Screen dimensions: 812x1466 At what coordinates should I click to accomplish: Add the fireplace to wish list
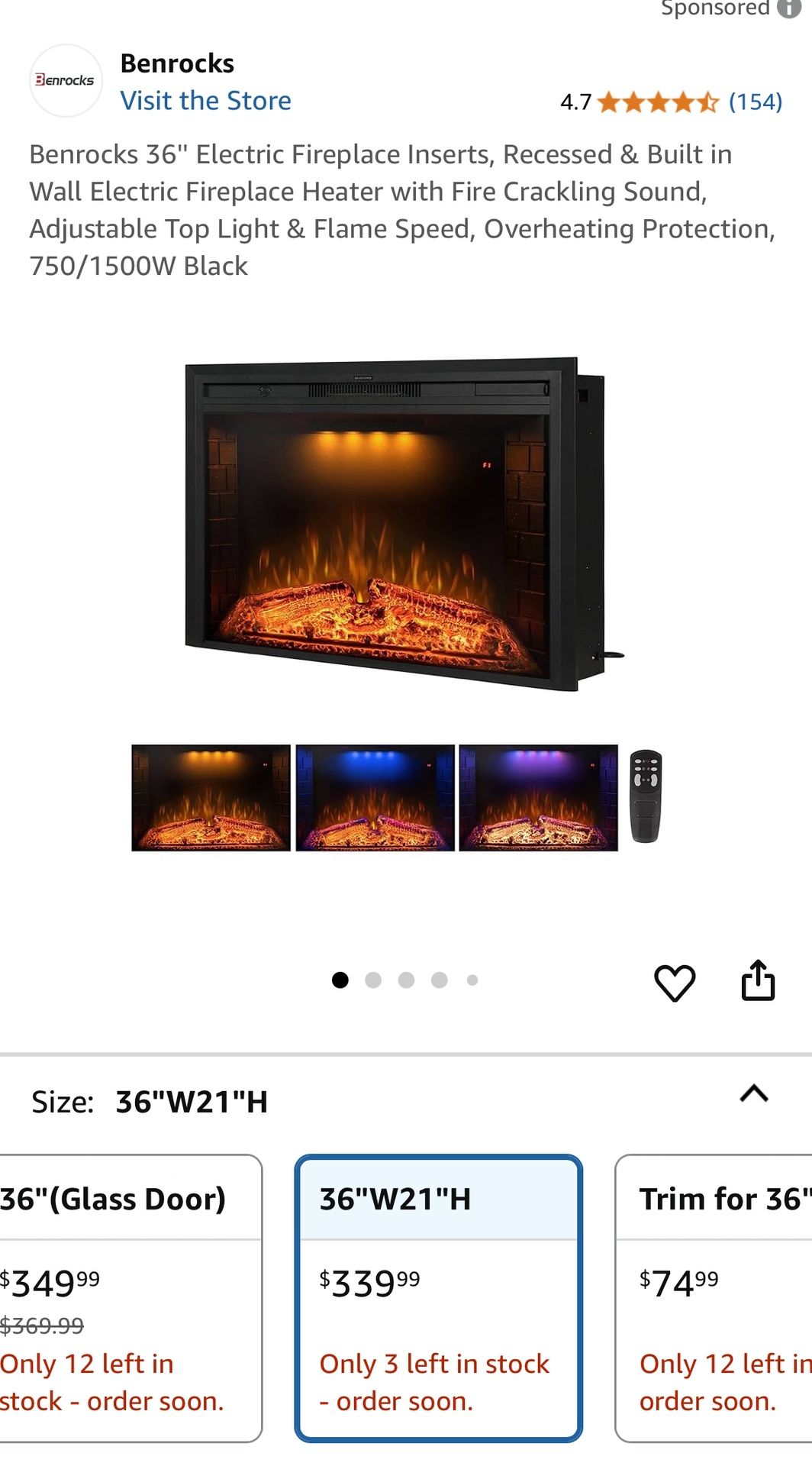point(675,982)
